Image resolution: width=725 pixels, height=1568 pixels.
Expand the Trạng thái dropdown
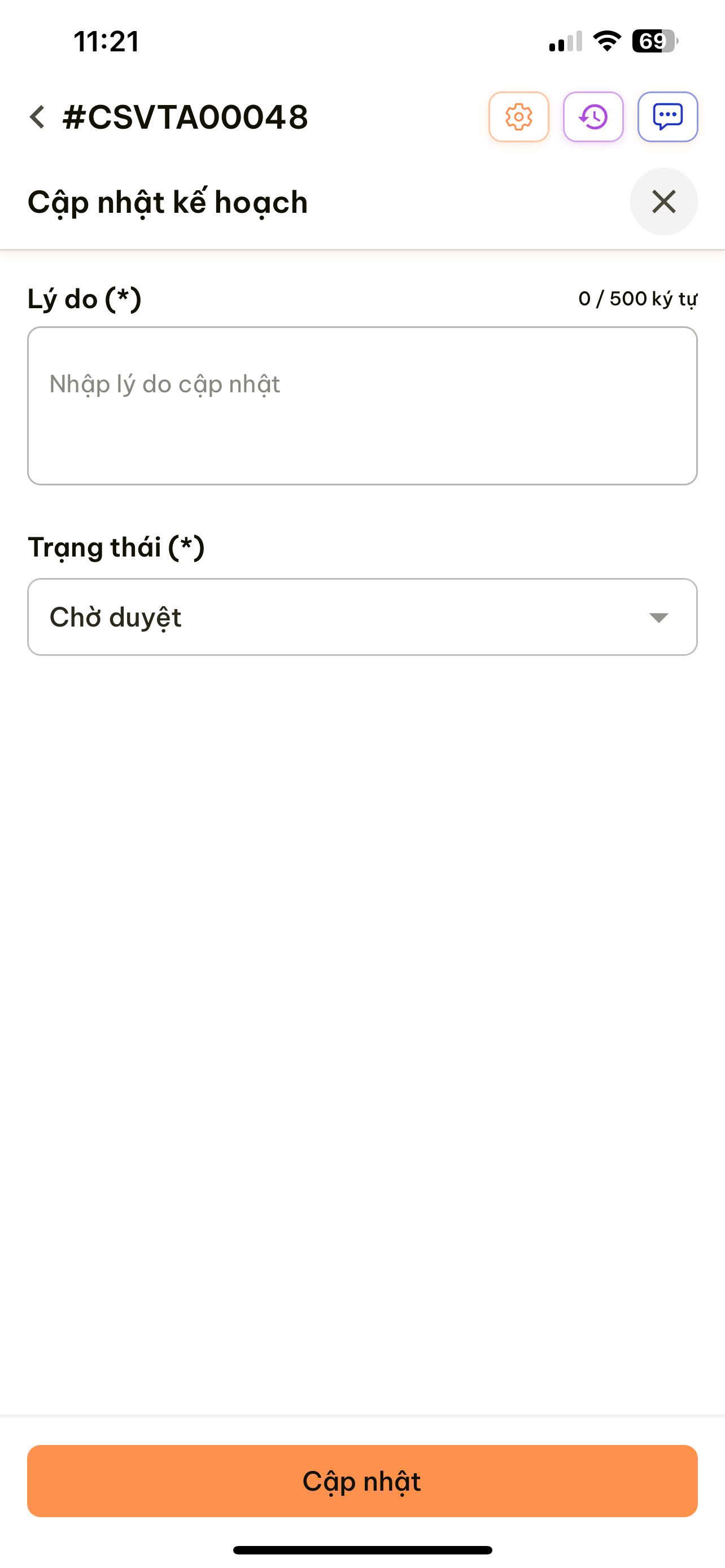(x=362, y=617)
